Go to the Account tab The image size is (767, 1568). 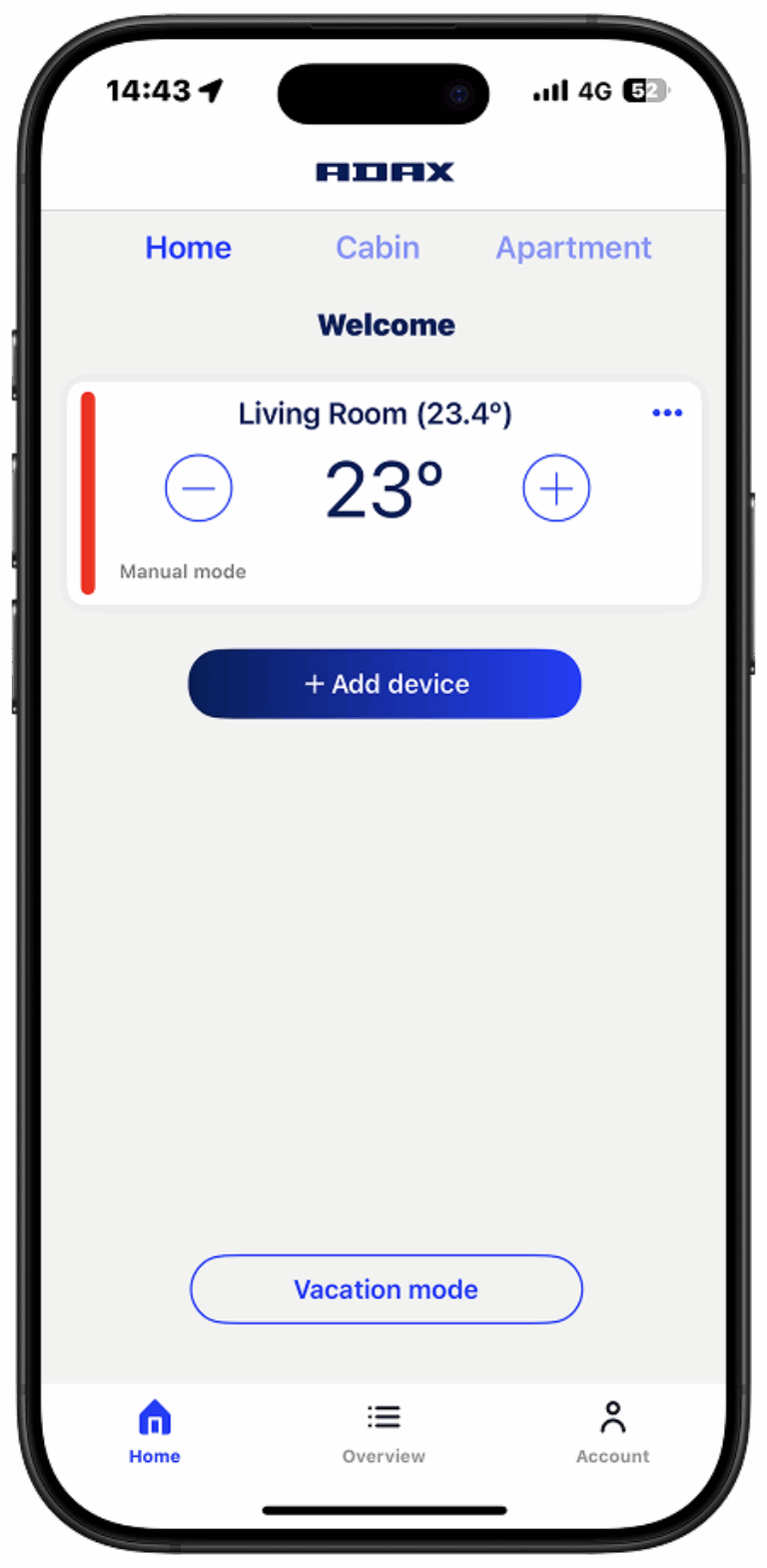[612, 1432]
